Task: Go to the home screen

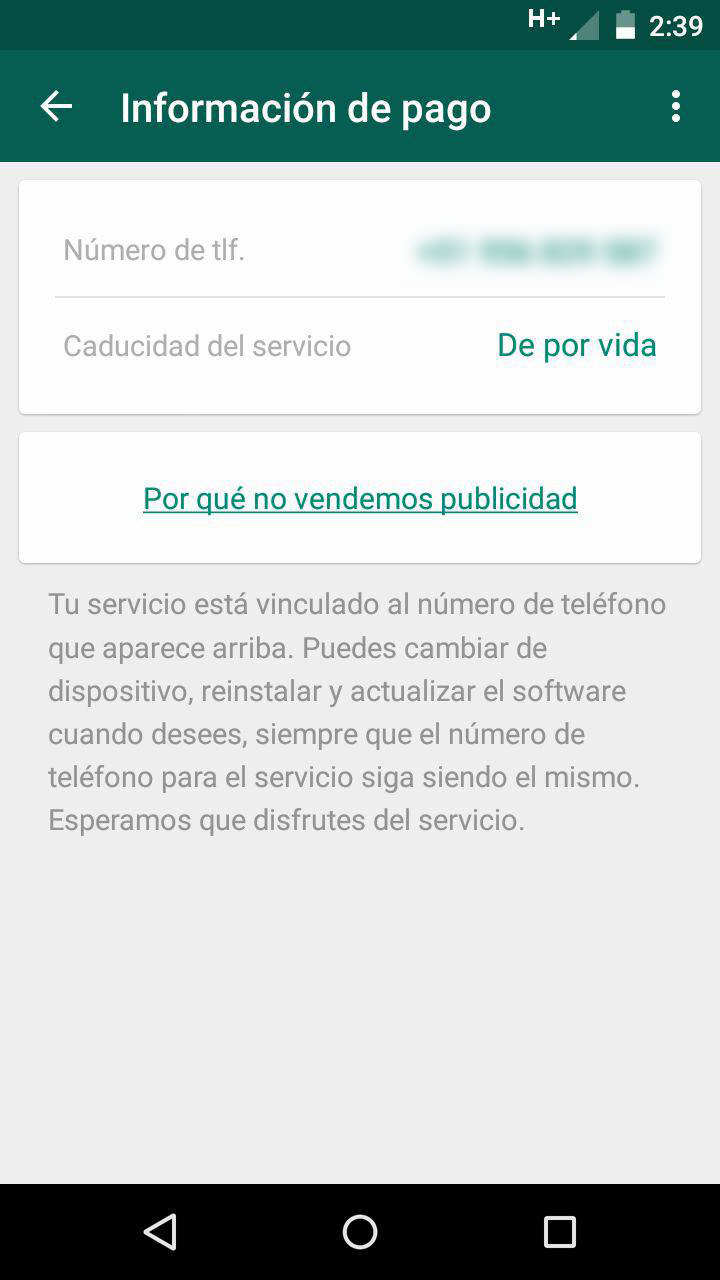Action: [x=360, y=1232]
